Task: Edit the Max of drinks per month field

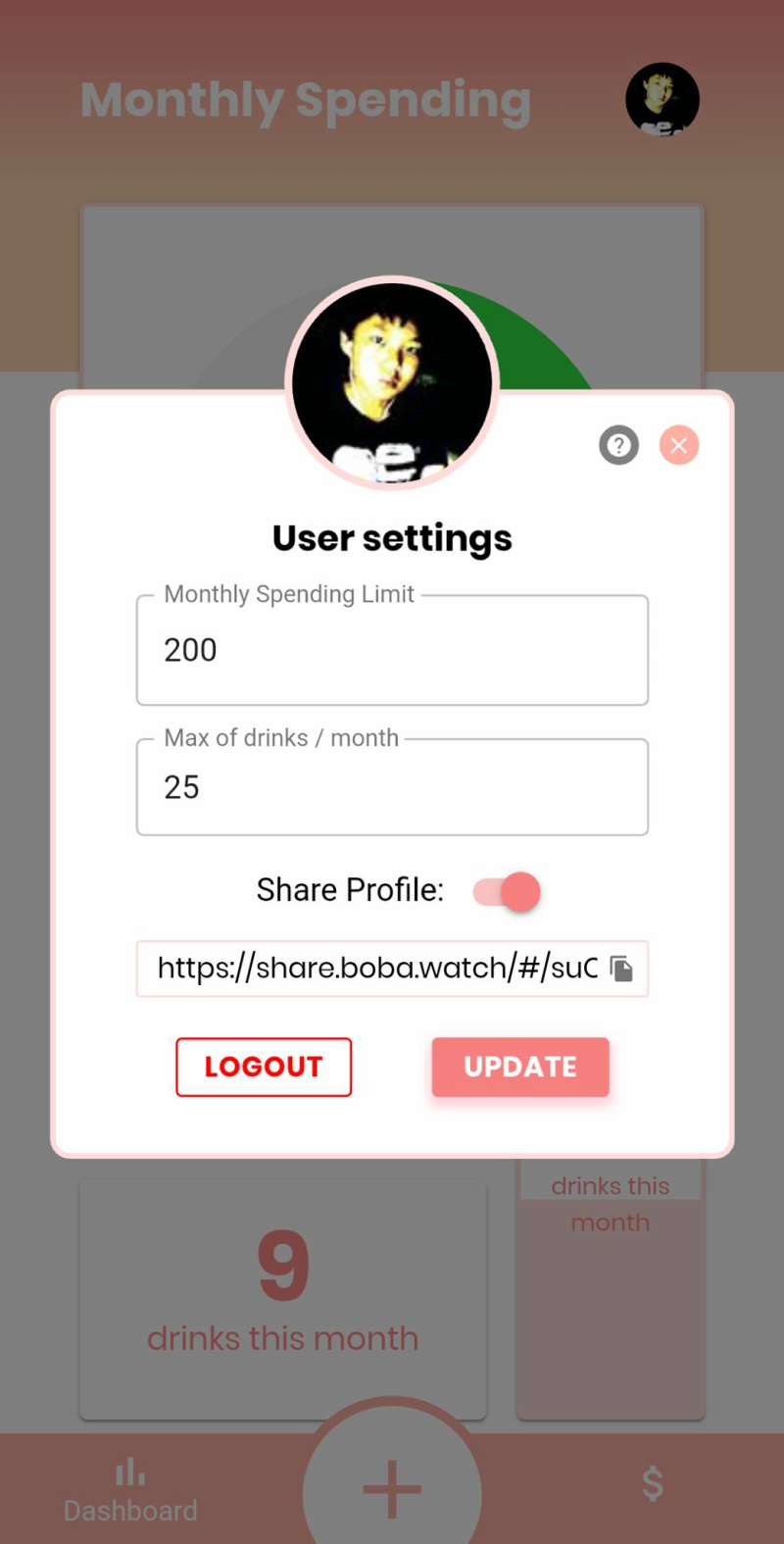Action: pyautogui.click(x=392, y=787)
